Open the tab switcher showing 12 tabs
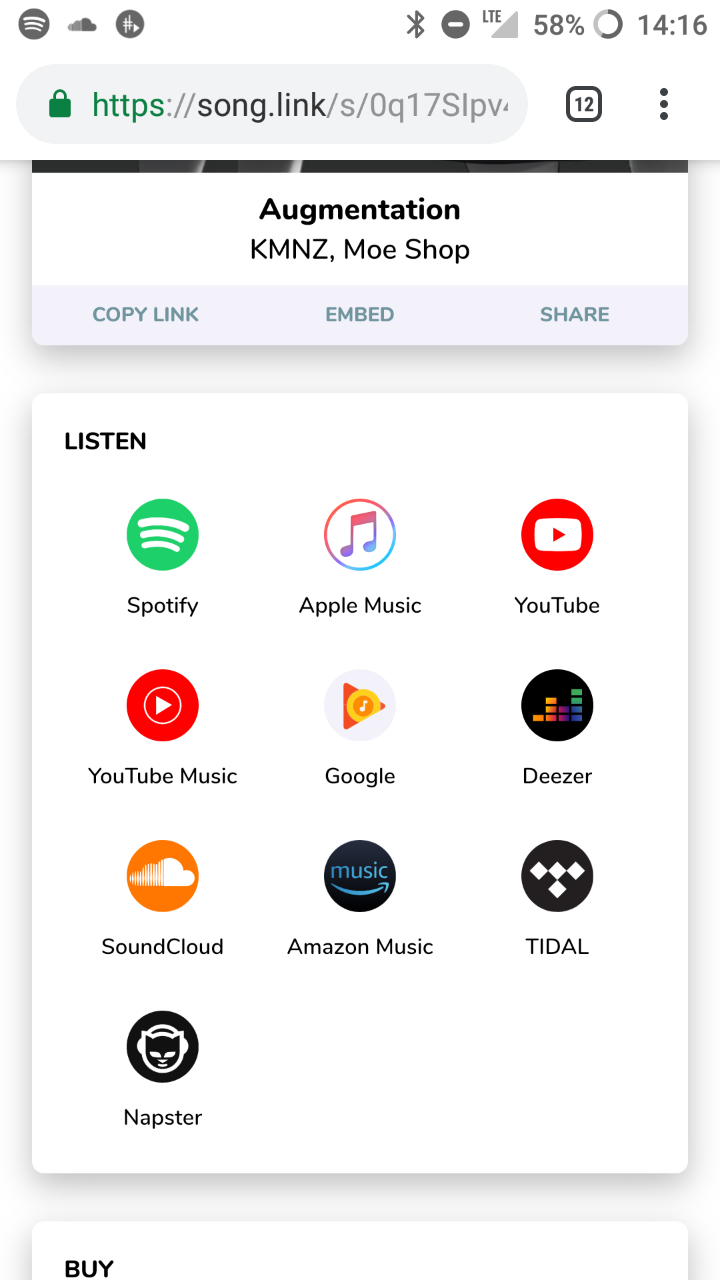 click(x=584, y=104)
